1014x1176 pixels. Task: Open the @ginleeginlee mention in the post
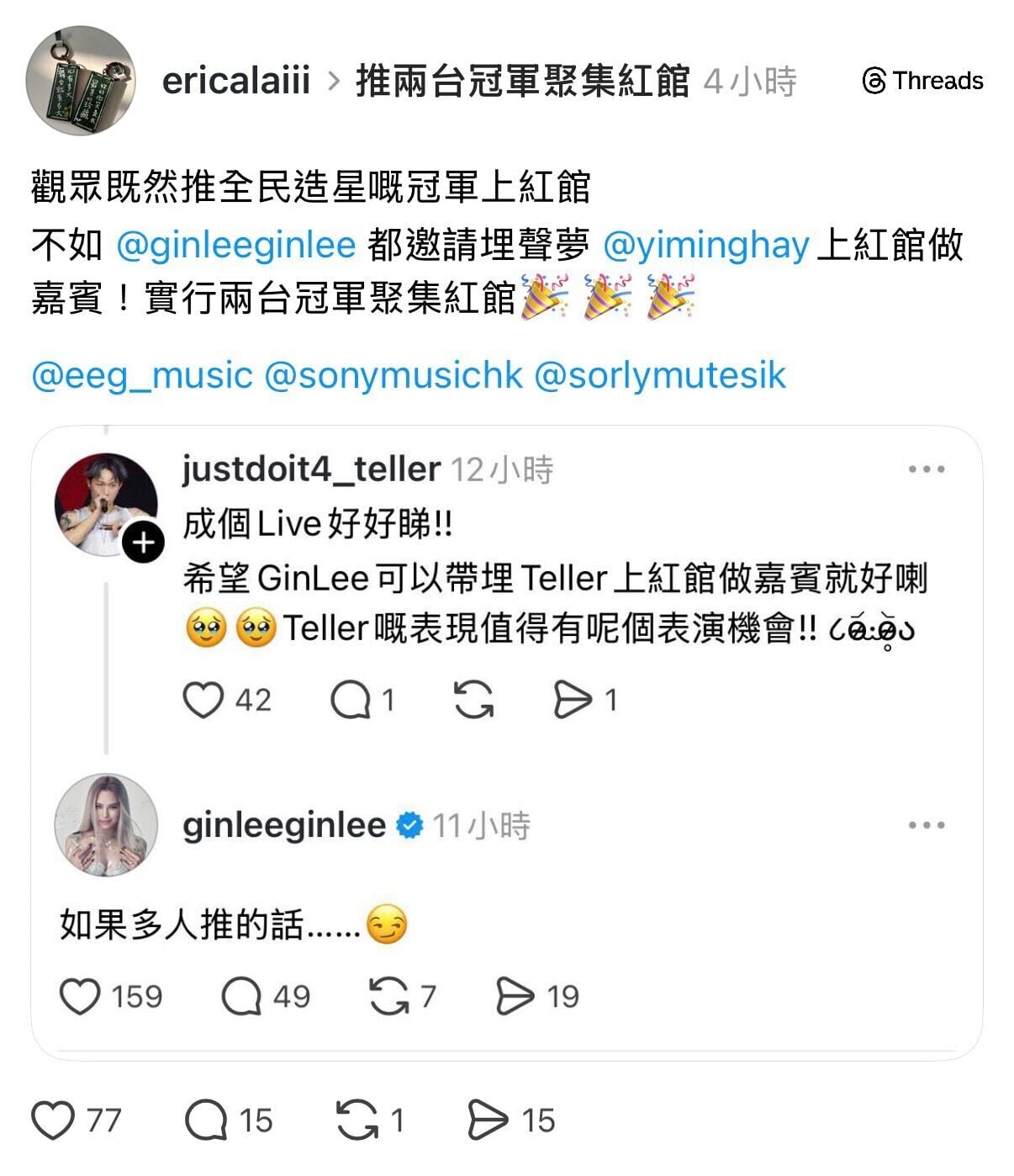(x=236, y=245)
